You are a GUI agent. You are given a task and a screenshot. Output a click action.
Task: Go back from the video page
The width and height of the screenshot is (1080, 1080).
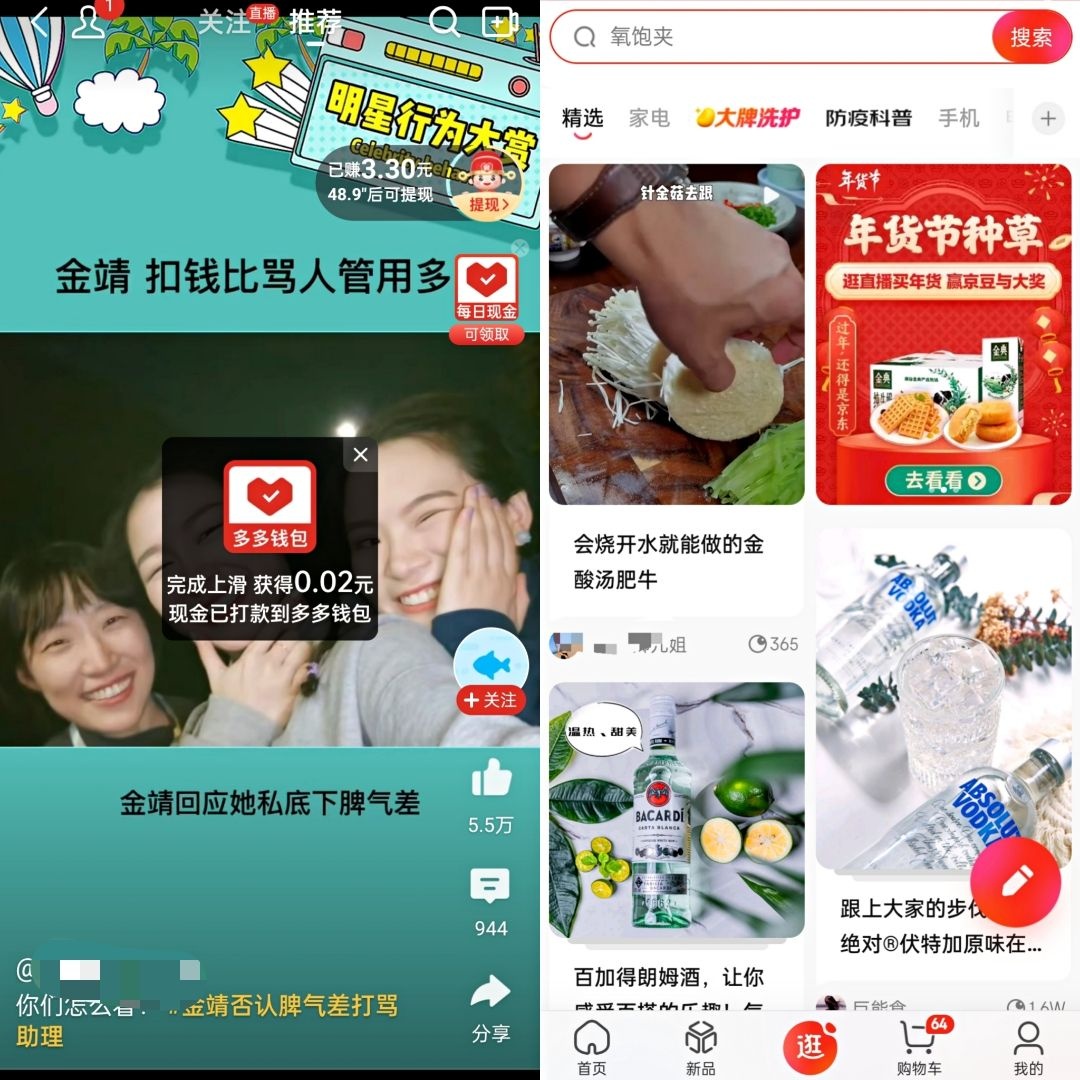[40, 22]
